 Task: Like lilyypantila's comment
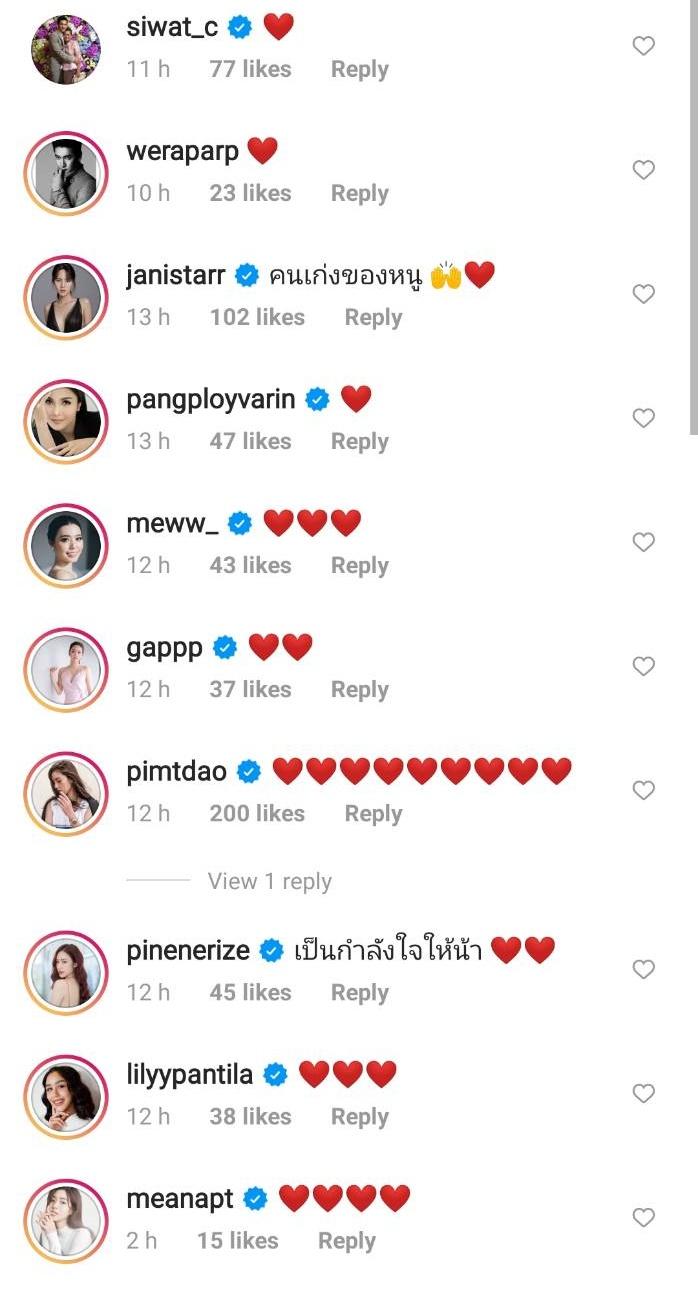coord(644,1093)
